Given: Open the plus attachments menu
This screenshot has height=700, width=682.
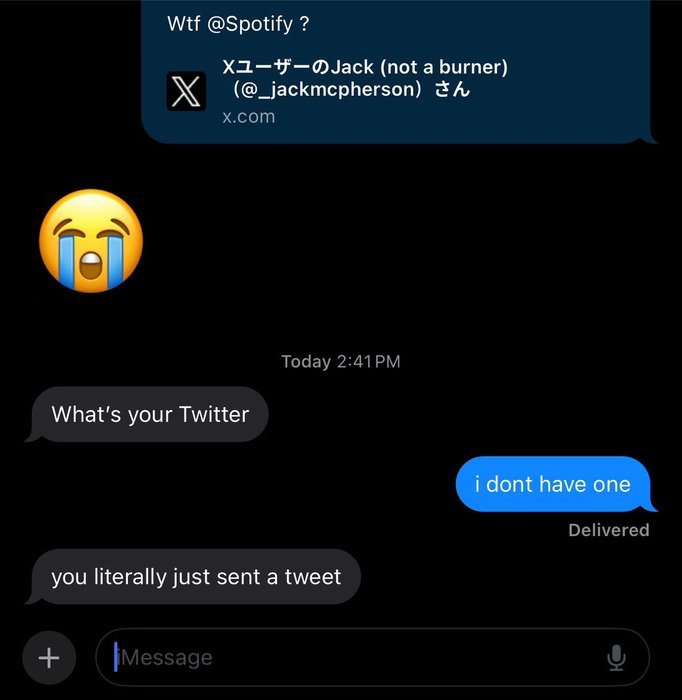Looking at the screenshot, I should tap(49, 657).
